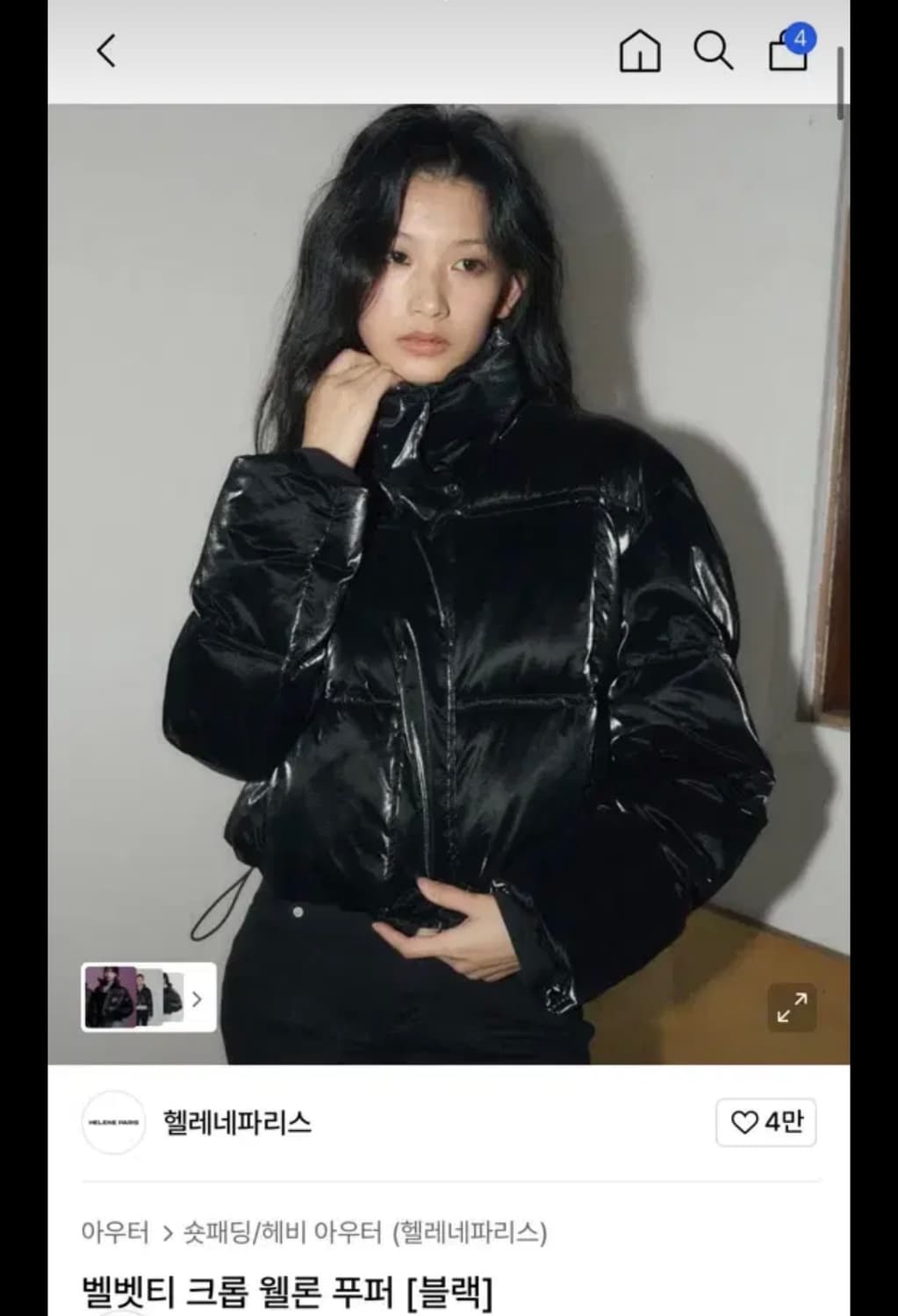Viewport: 898px width, 1316px height.
Task: Open the HELENE PARIS brand logo
Action: pos(113,1121)
